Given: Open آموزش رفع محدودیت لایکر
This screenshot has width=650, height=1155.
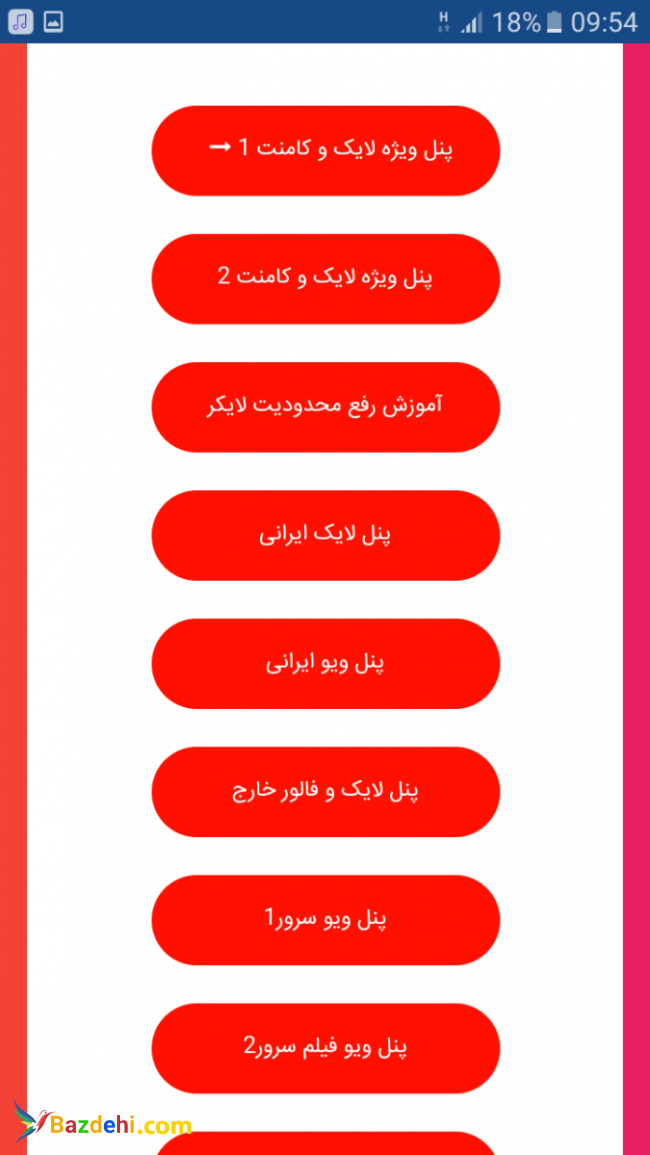Looking at the screenshot, I should click(325, 406).
